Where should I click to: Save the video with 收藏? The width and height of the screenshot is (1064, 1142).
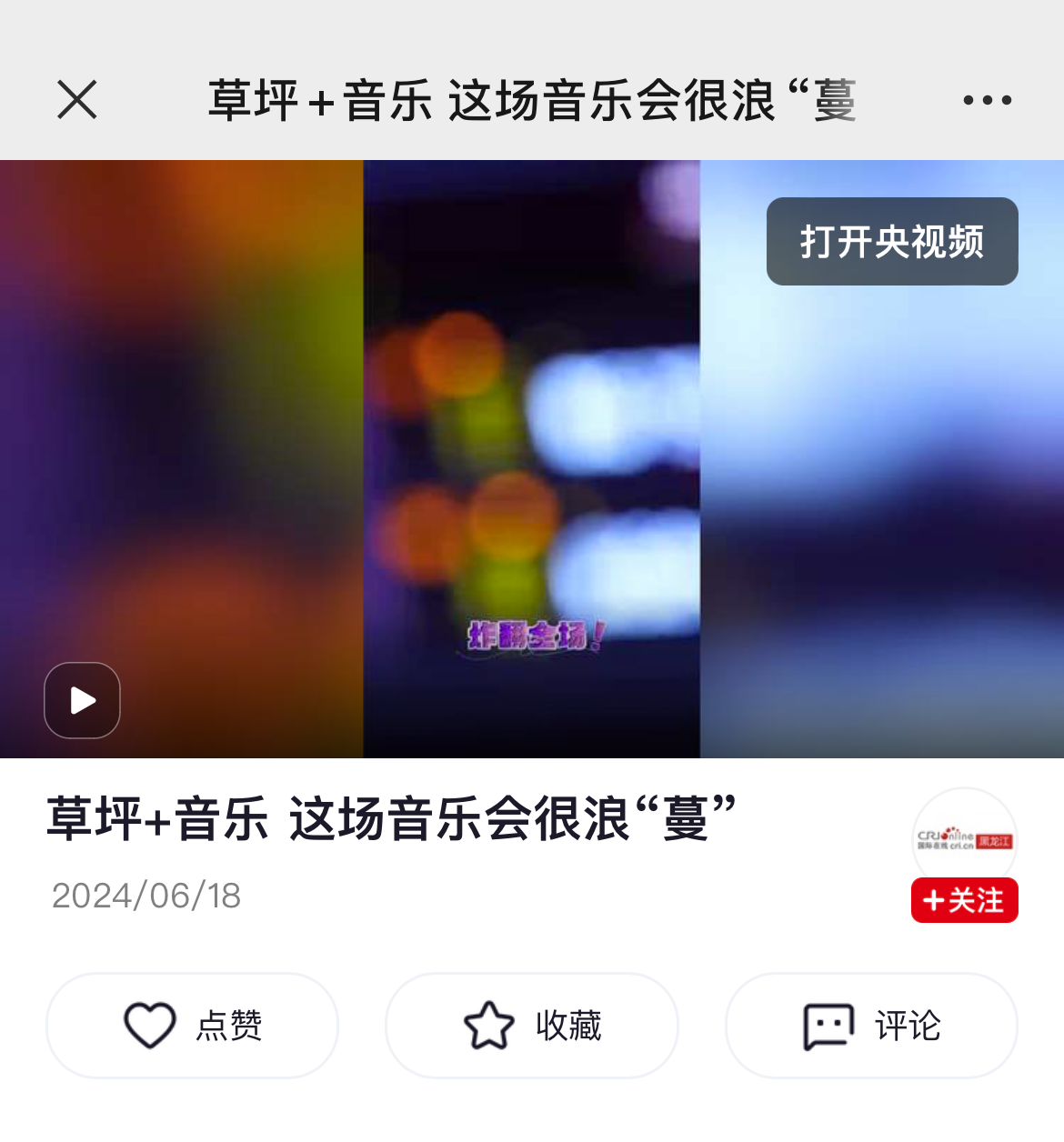point(532,1026)
